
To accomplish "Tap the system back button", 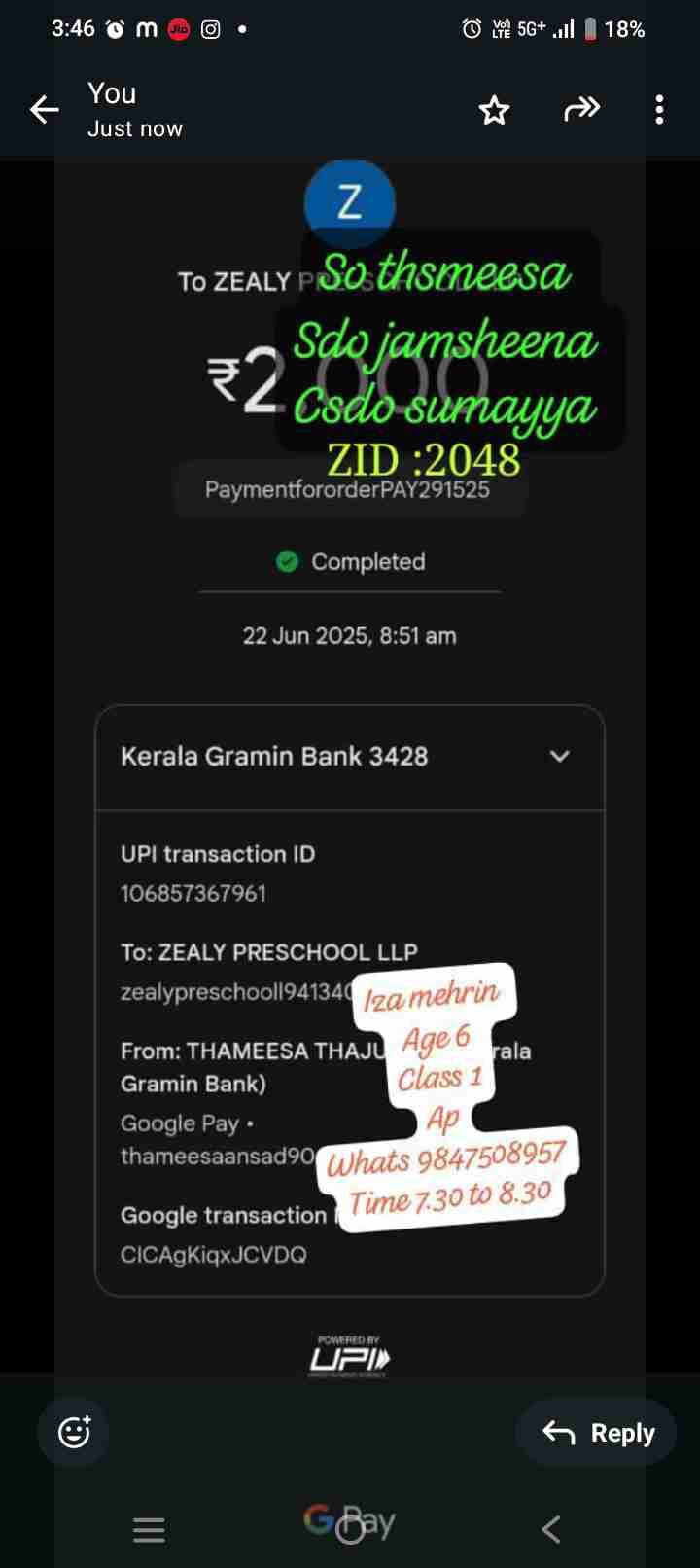I will pos(550,1530).
